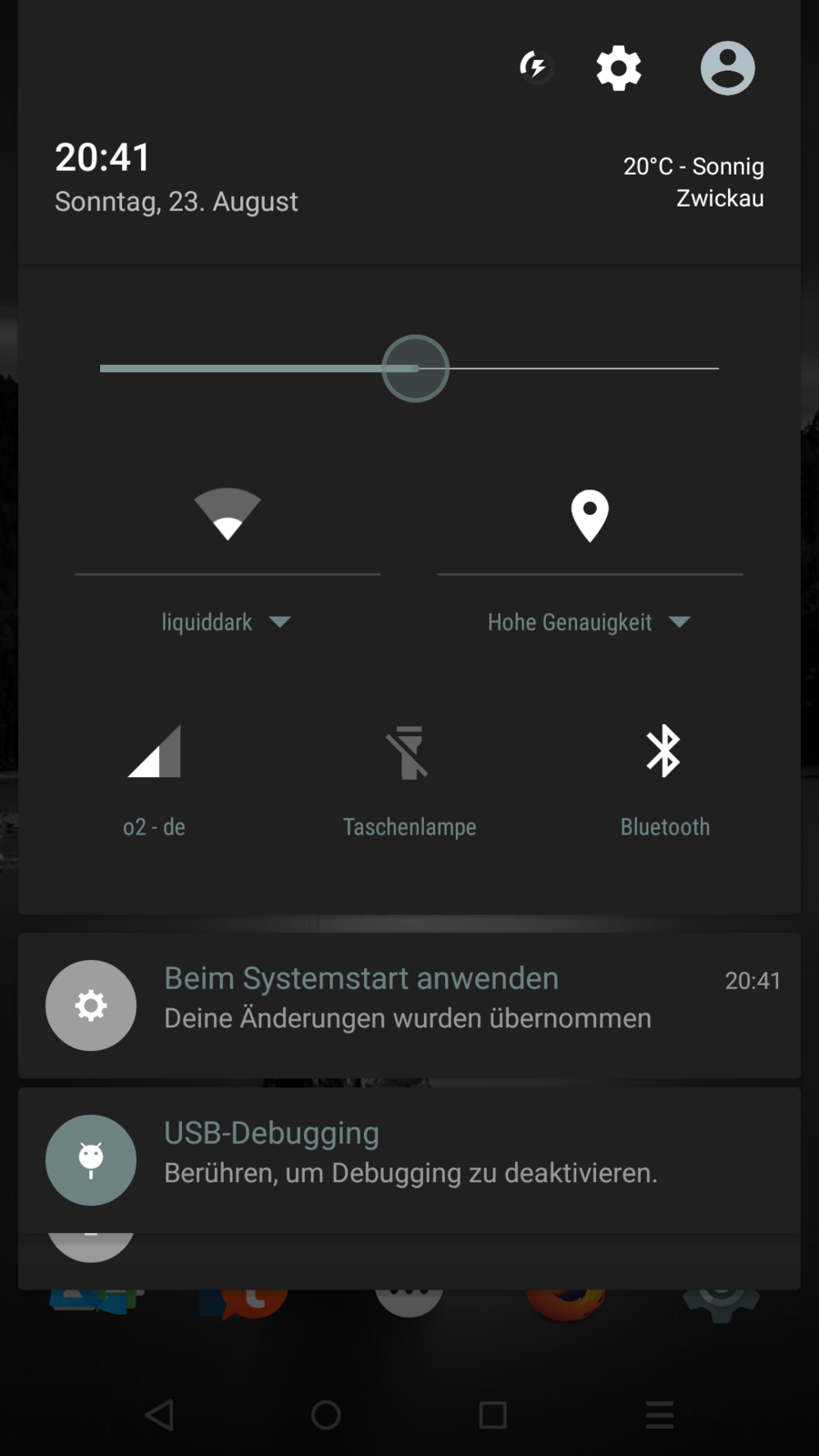Open weather info for Zwickau
This screenshot has width=819, height=1456.
click(693, 182)
